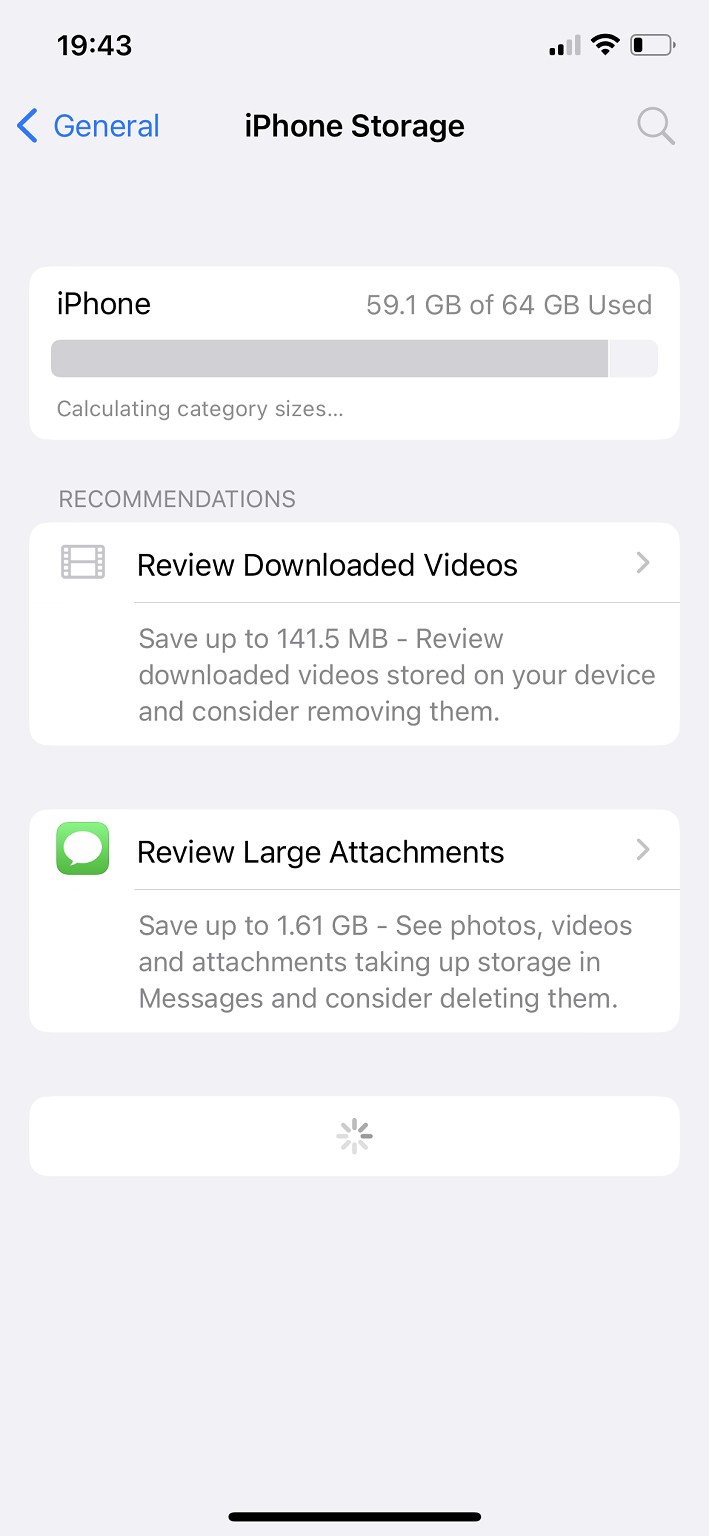
Task: Go back to General settings
Action: pyautogui.click(x=88, y=126)
